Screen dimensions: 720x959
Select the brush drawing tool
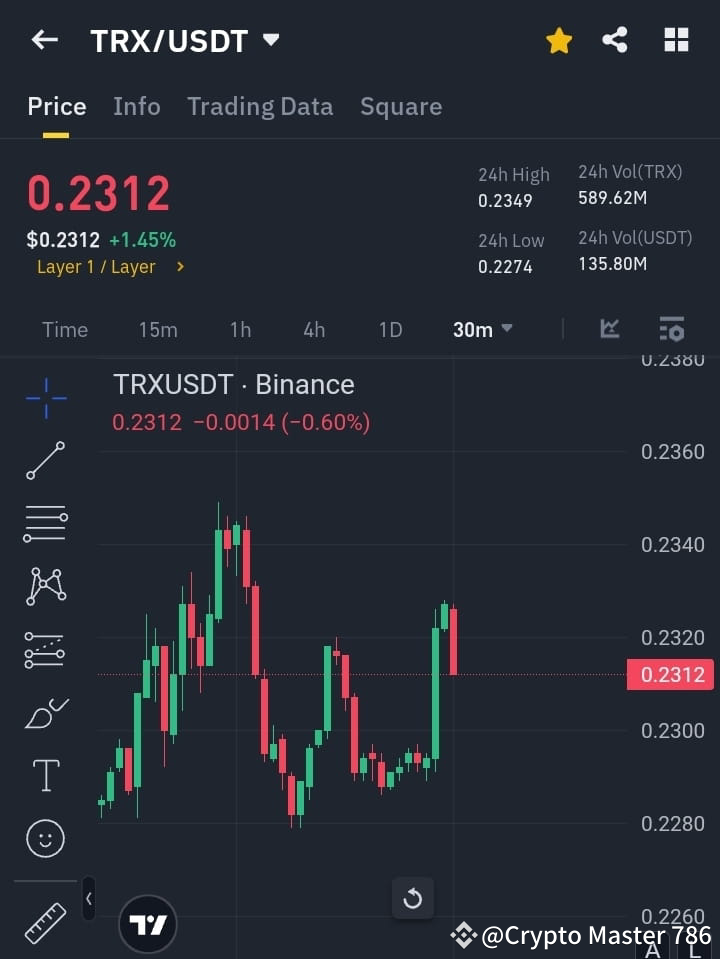click(x=44, y=713)
